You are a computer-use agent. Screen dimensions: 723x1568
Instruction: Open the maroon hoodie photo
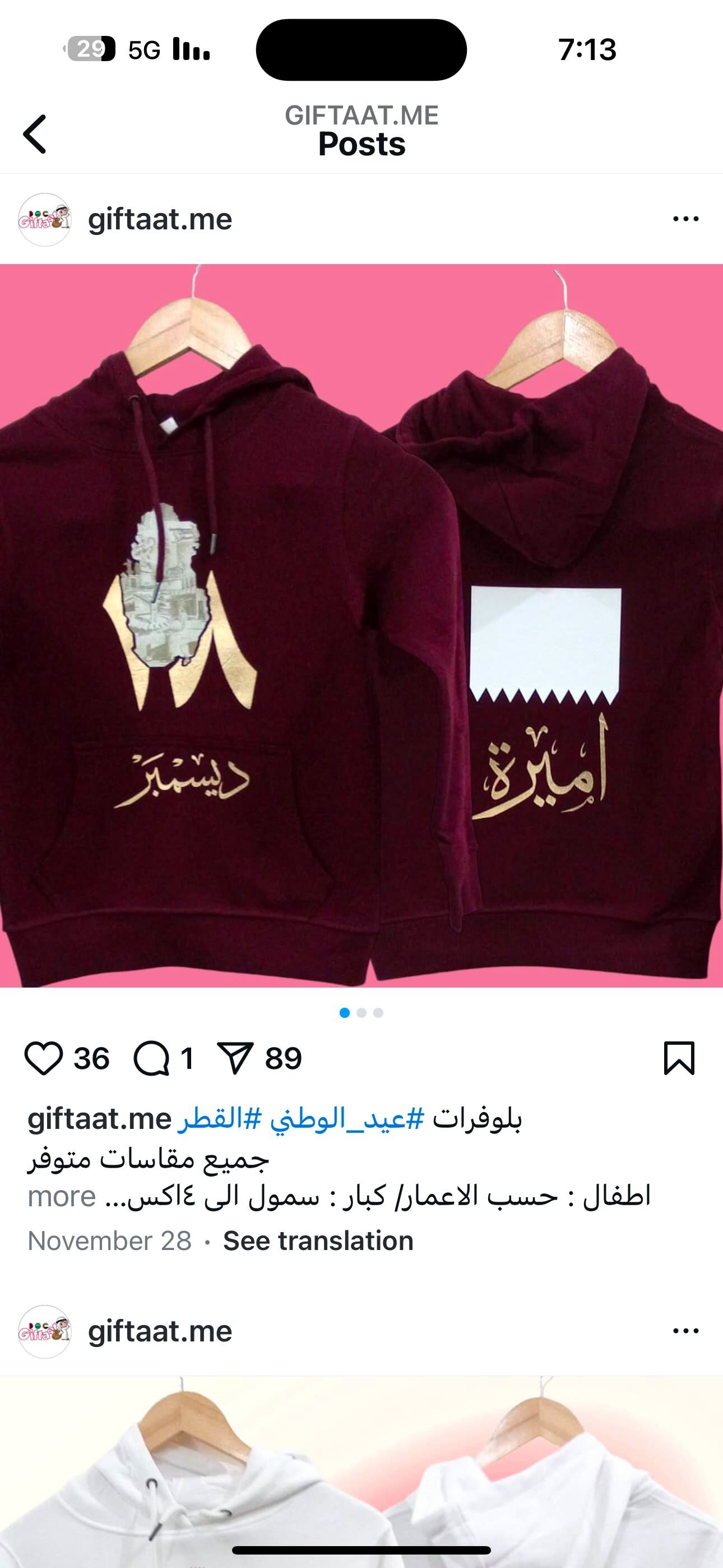pos(361,625)
